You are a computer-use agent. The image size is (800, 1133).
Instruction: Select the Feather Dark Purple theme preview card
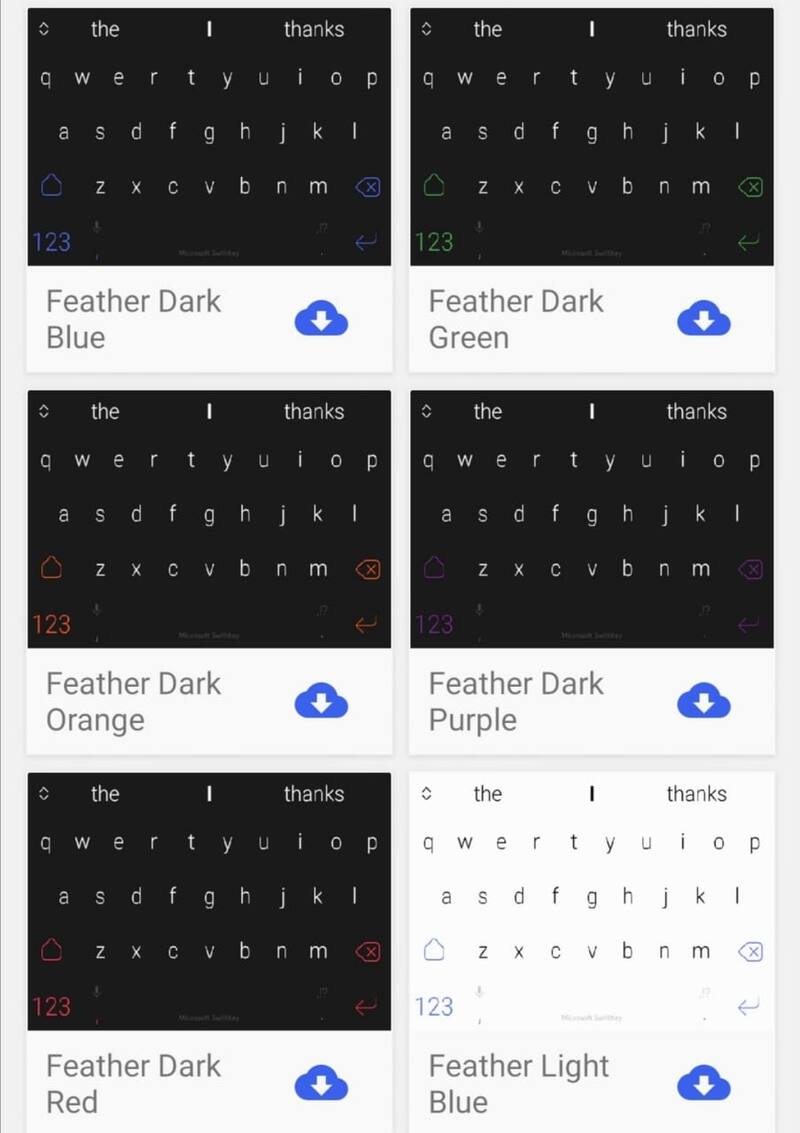[x=592, y=520]
